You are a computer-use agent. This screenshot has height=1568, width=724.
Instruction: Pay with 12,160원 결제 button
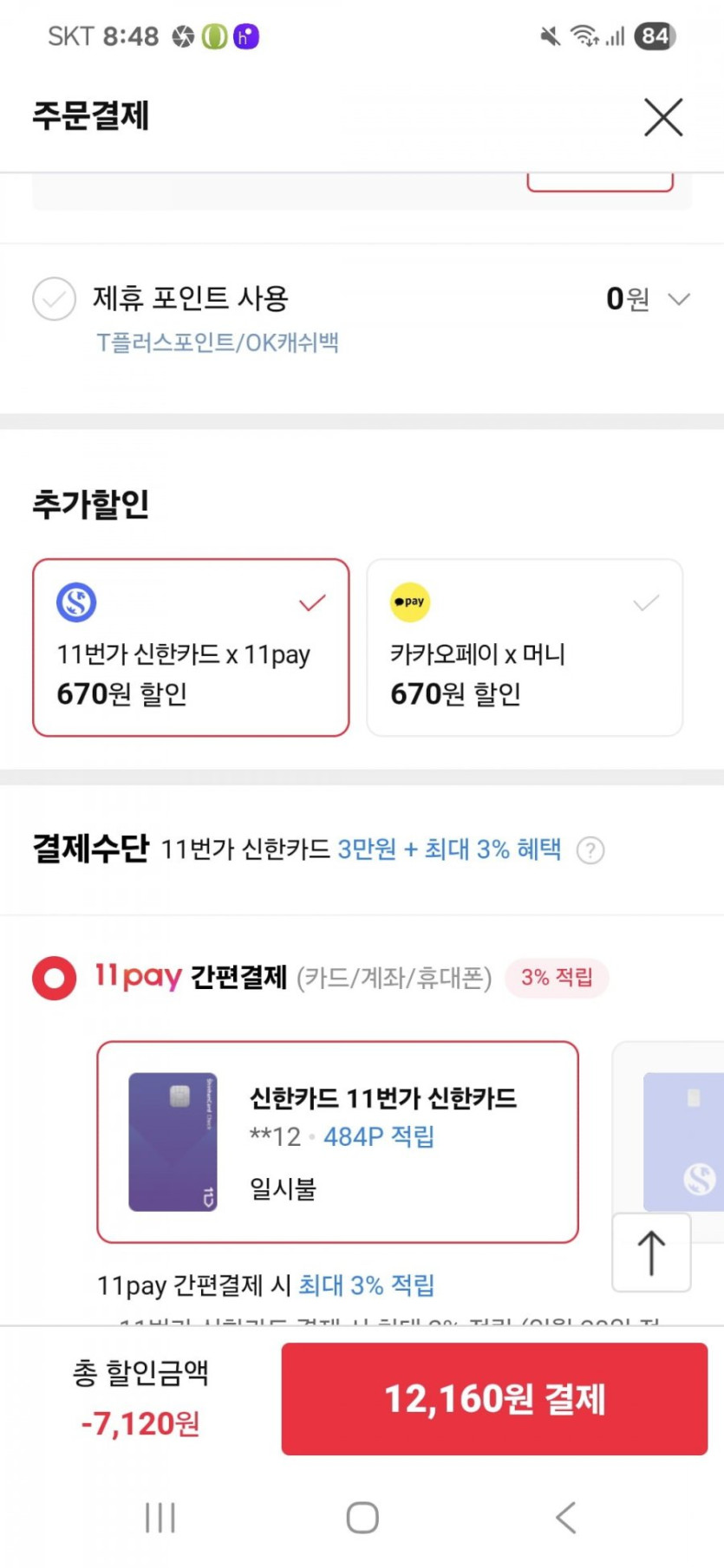[494, 1398]
